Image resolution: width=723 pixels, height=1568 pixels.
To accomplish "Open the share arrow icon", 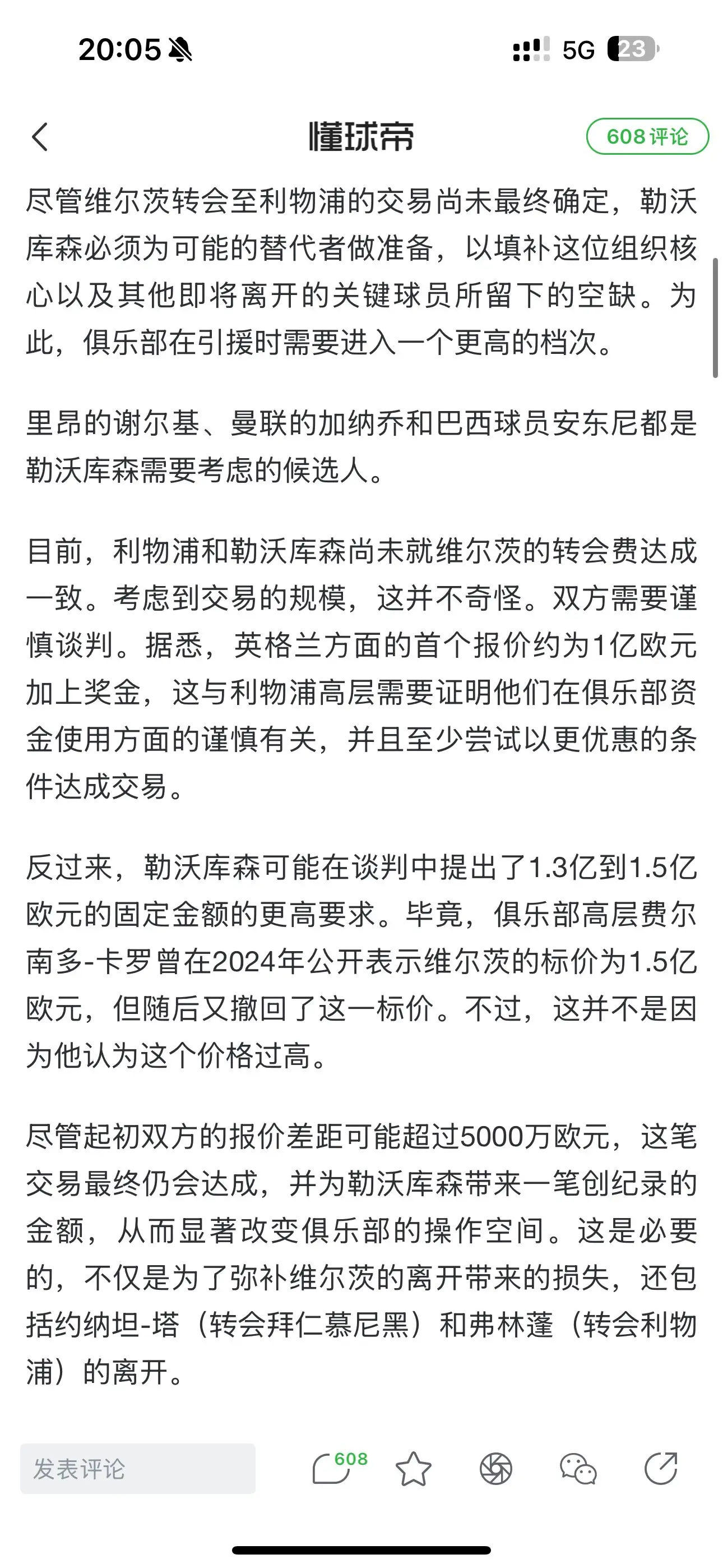I will tap(661, 1468).
